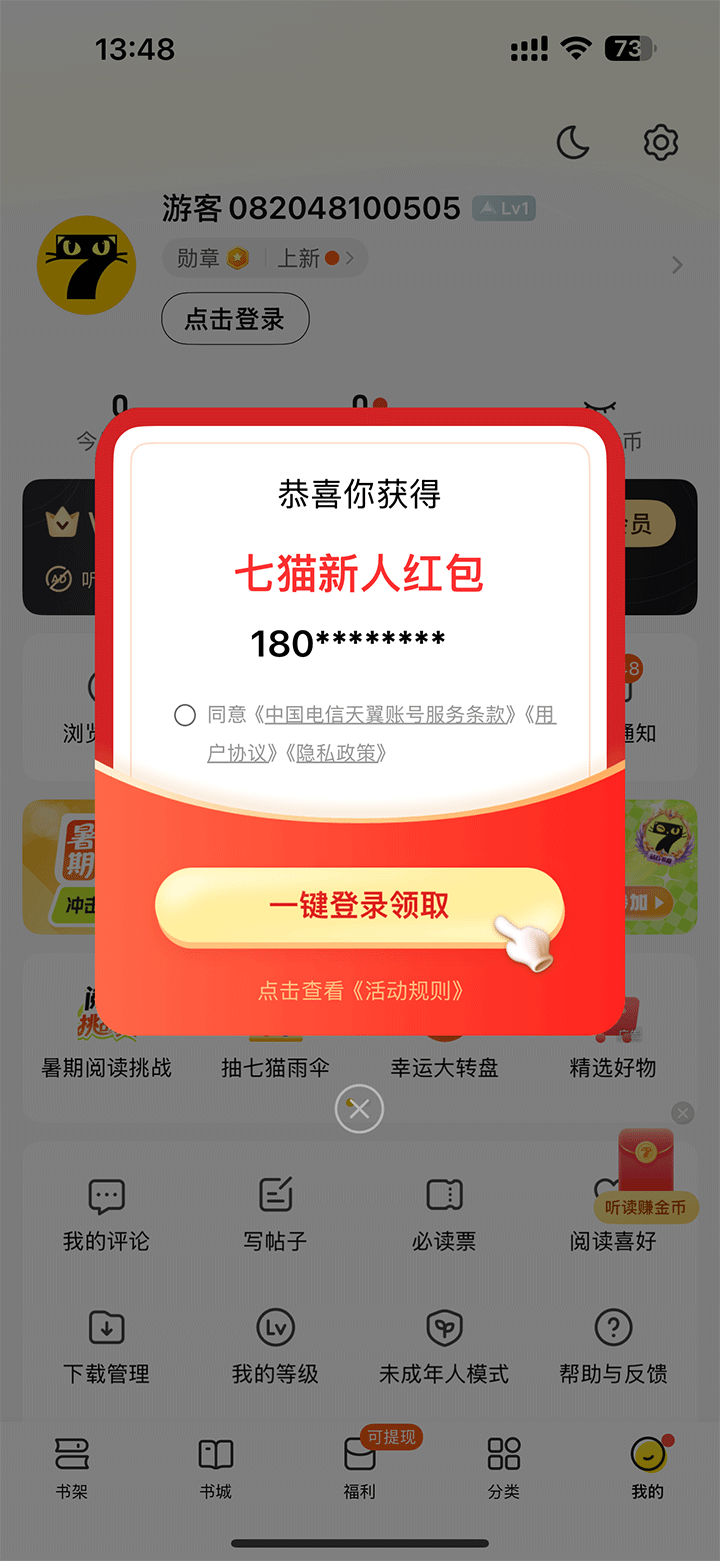Go to the 书城 tab
The width and height of the screenshot is (720, 1561).
[x=216, y=1467]
